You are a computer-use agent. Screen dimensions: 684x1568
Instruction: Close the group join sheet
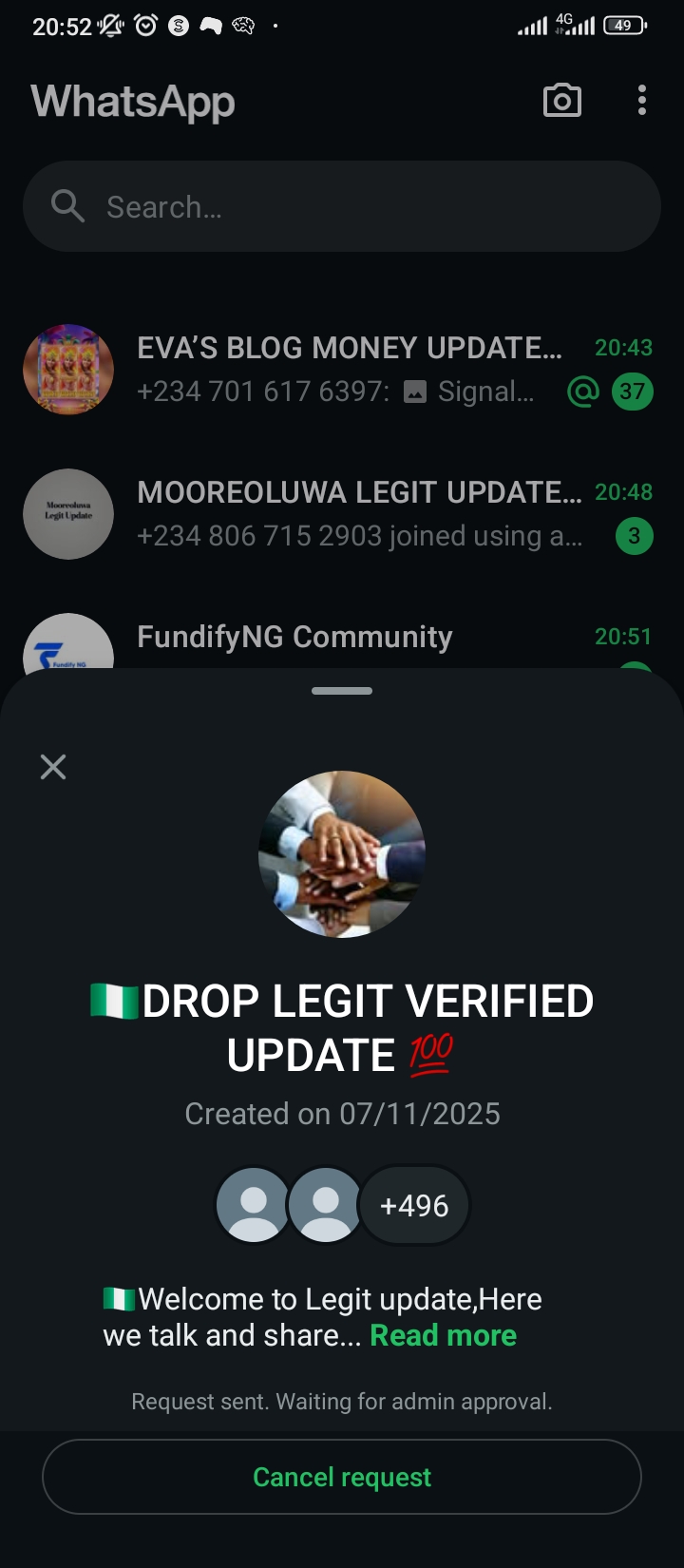53,767
